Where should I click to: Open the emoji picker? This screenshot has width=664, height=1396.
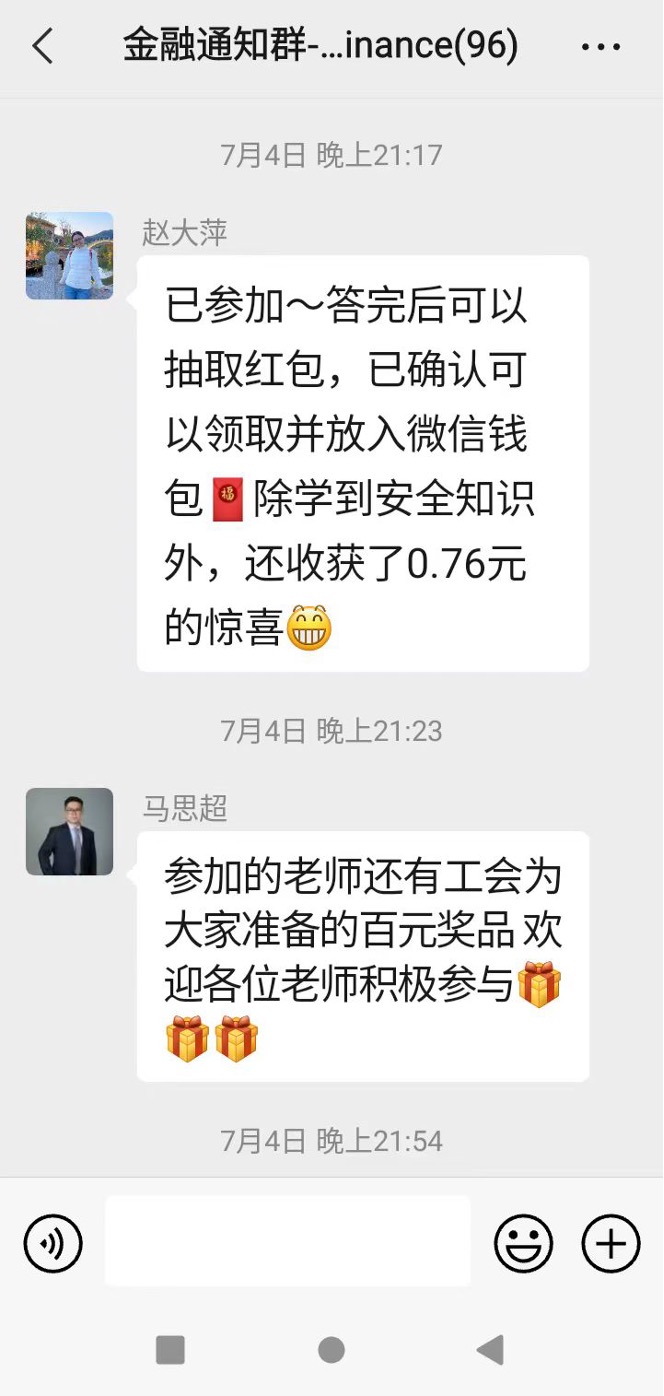[523, 1243]
